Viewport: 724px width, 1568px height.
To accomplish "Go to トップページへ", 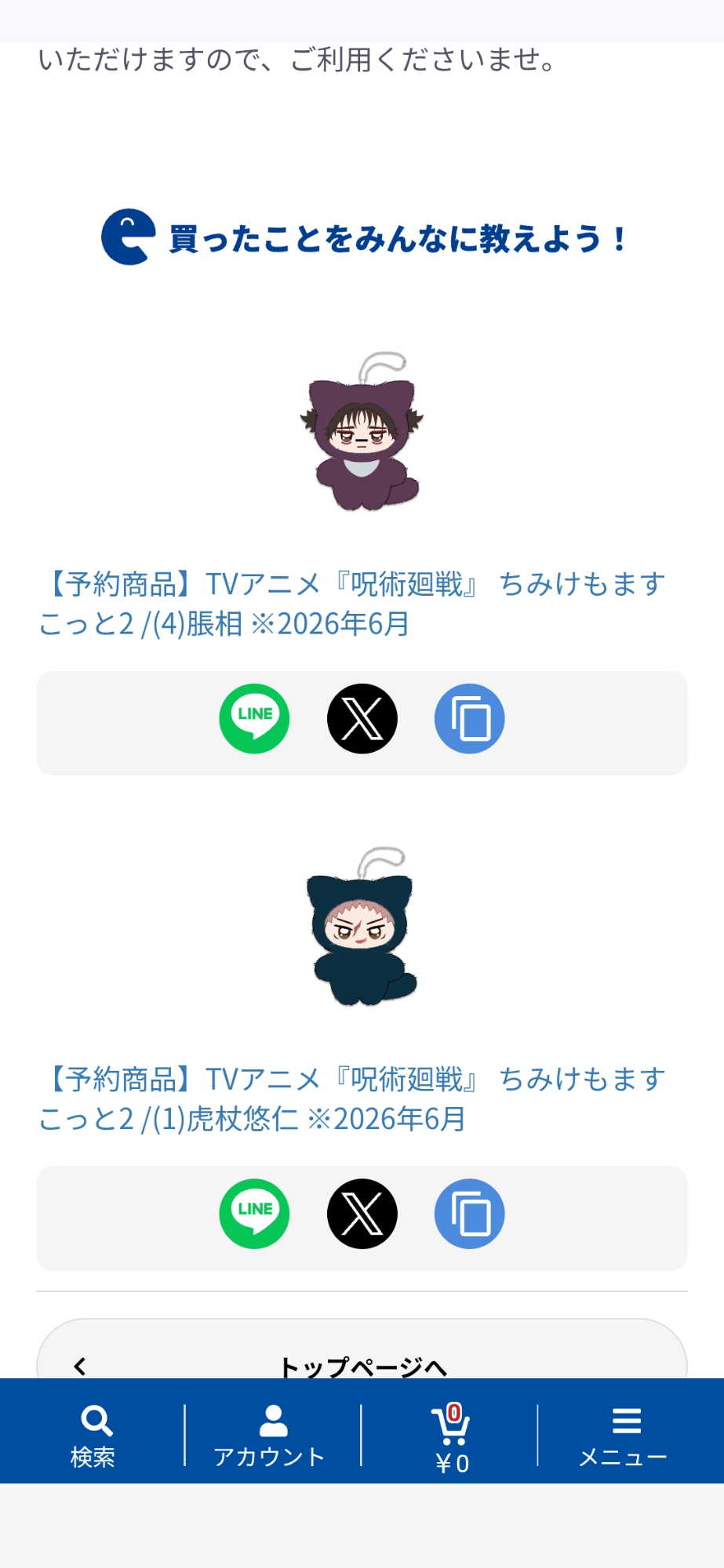I will [362, 1363].
